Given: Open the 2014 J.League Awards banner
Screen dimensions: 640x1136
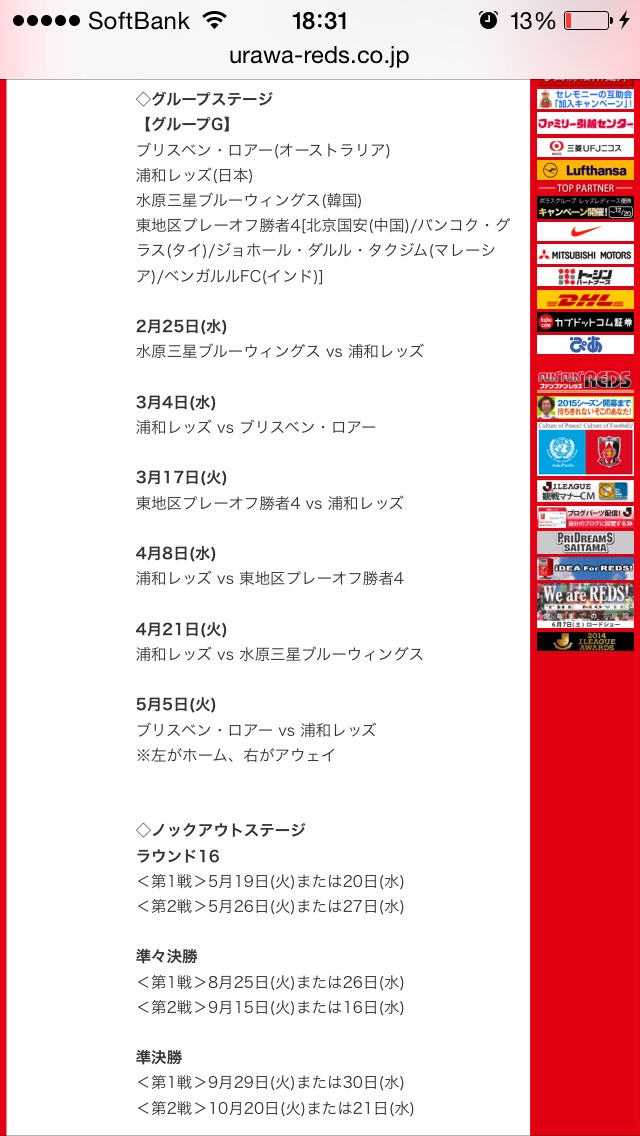Looking at the screenshot, I should coord(586,641).
